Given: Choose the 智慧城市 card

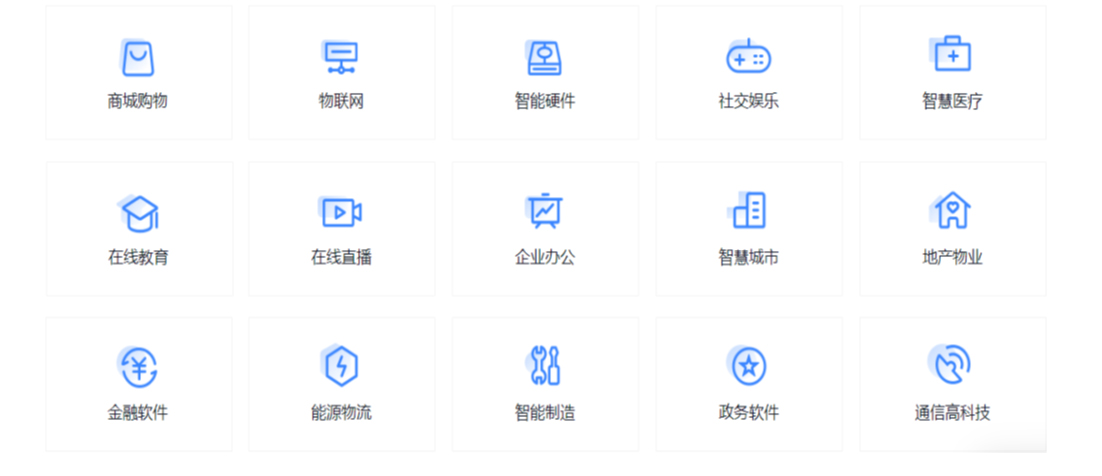Looking at the screenshot, I should pyautogui.click(x=748, y=229).
